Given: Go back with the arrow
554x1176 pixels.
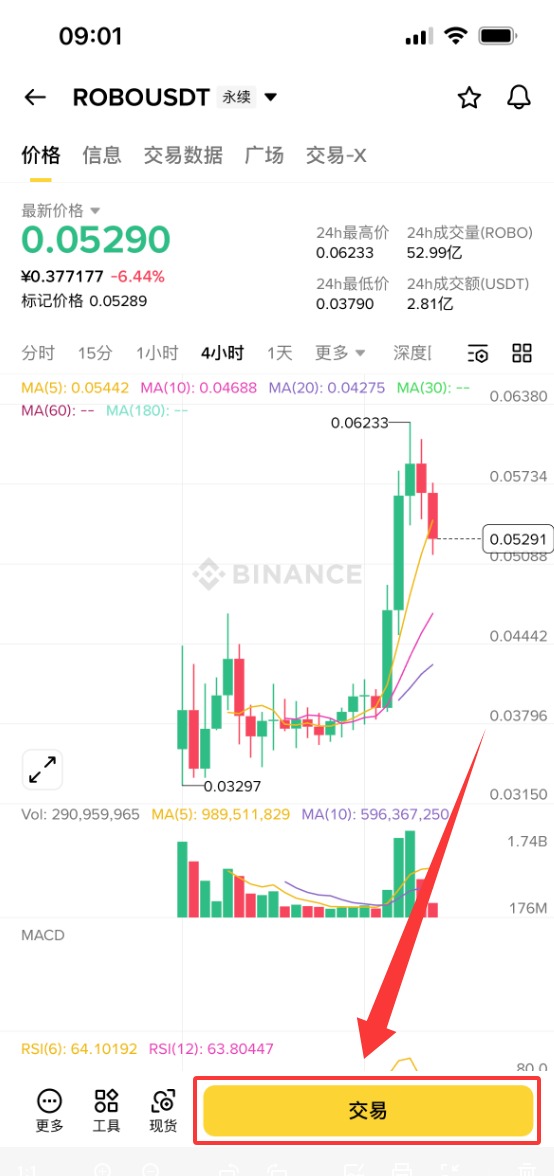Looking at the screenshot, I should (35, 98).
